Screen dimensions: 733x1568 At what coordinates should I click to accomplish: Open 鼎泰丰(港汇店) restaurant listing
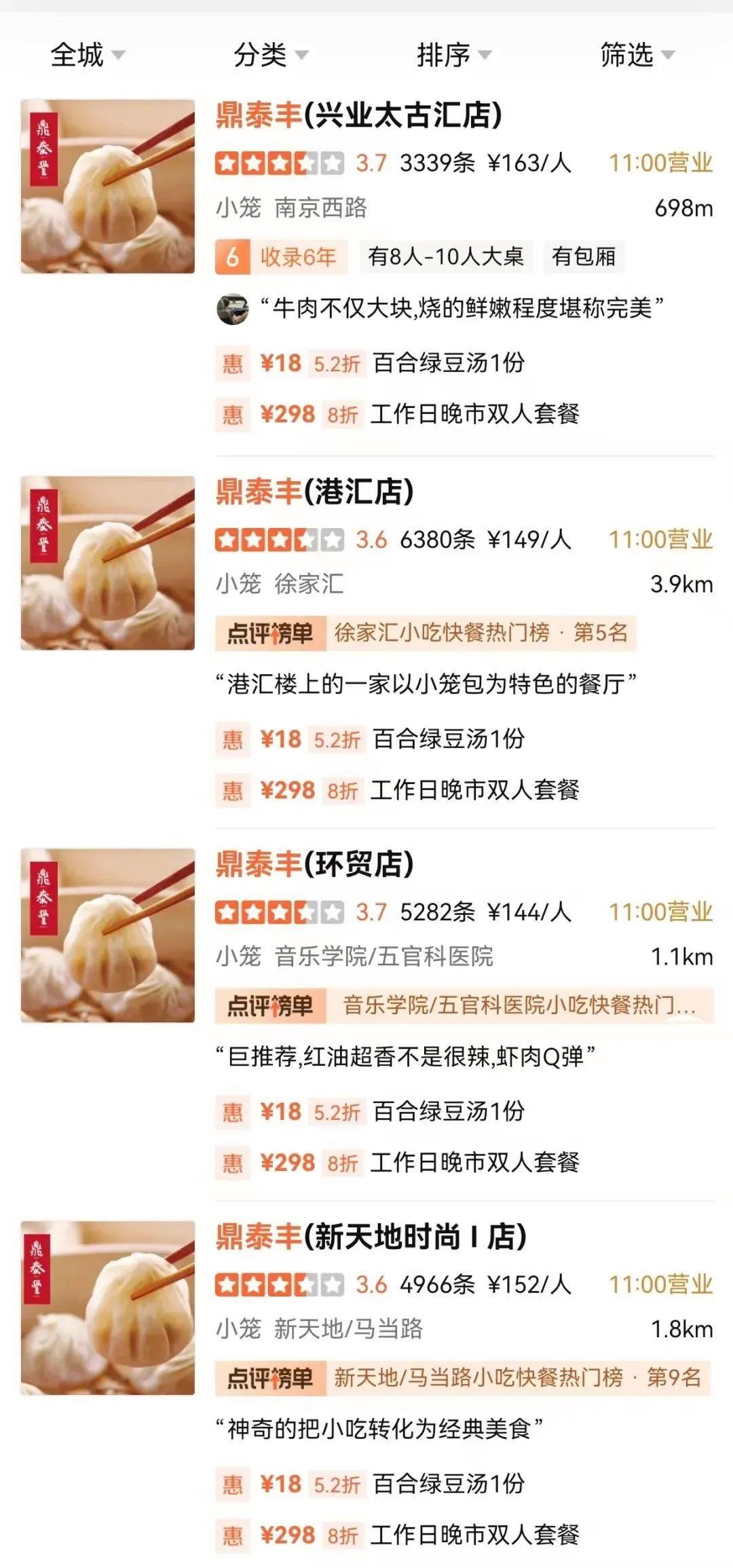pyautogui.click(x=314, y=492)
